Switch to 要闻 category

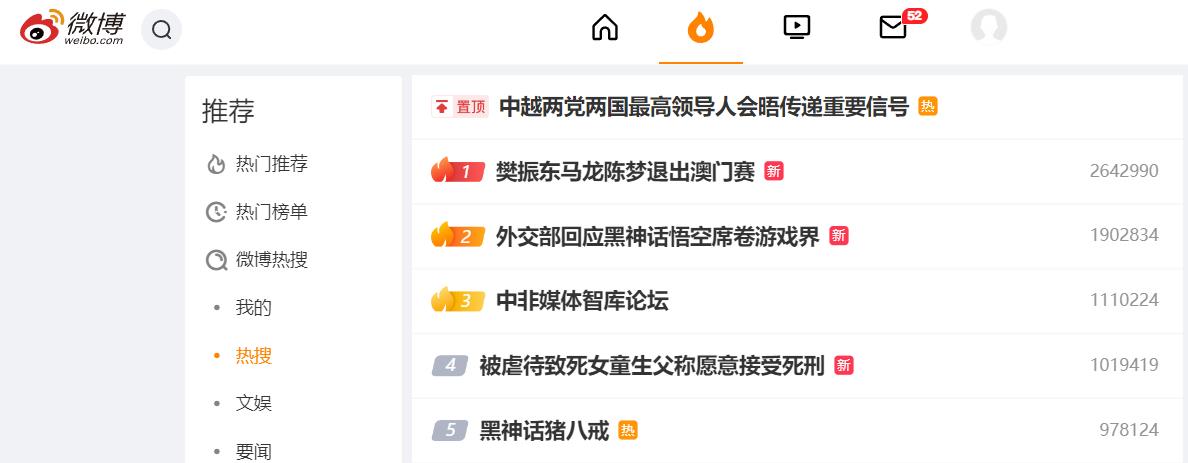[x=253, y=451]
